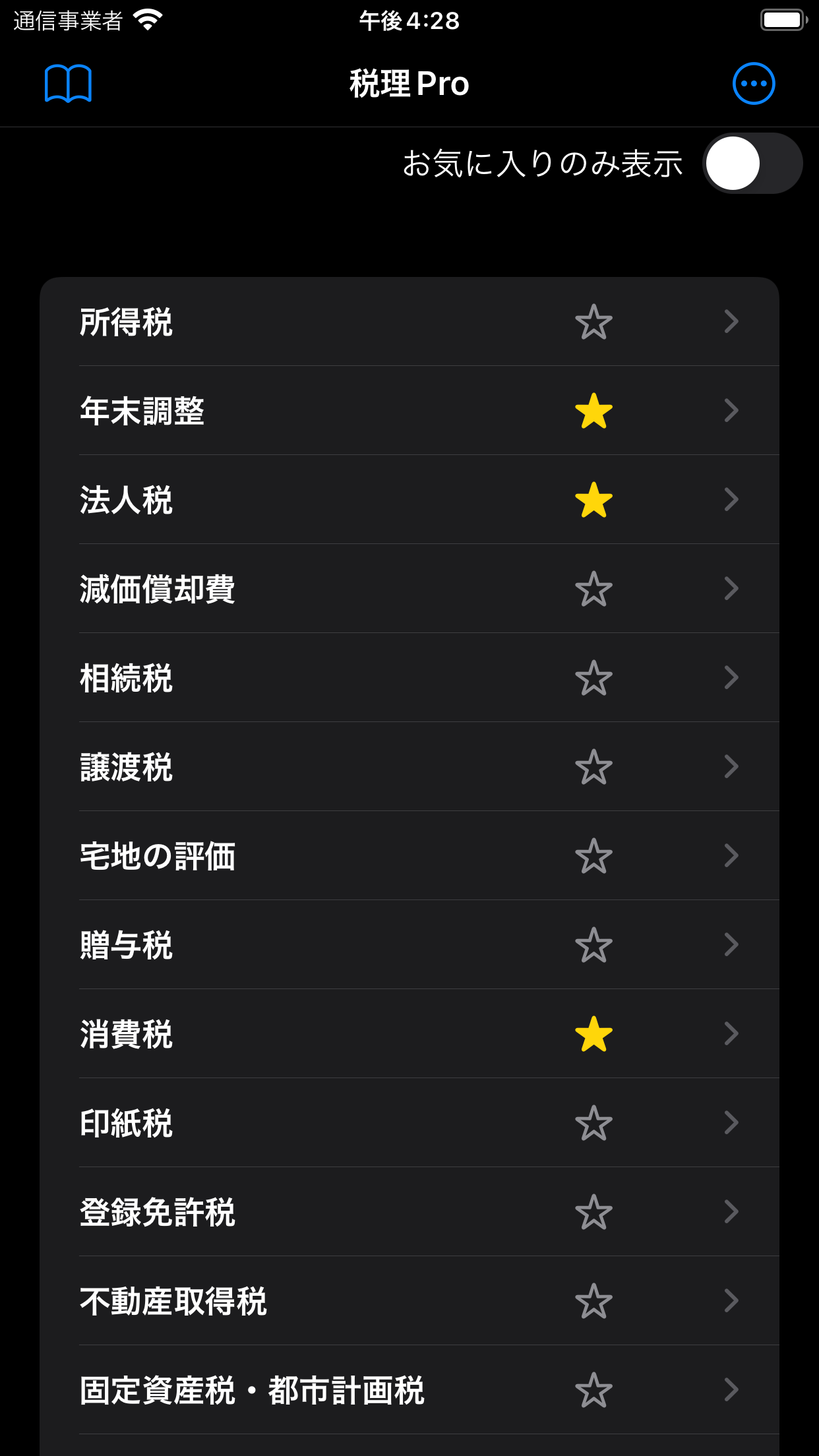The image size is (819, 1456).
Task: Tap the star next to 不動産取得税
Action: pyautogui.click(x=593, y=1301)
